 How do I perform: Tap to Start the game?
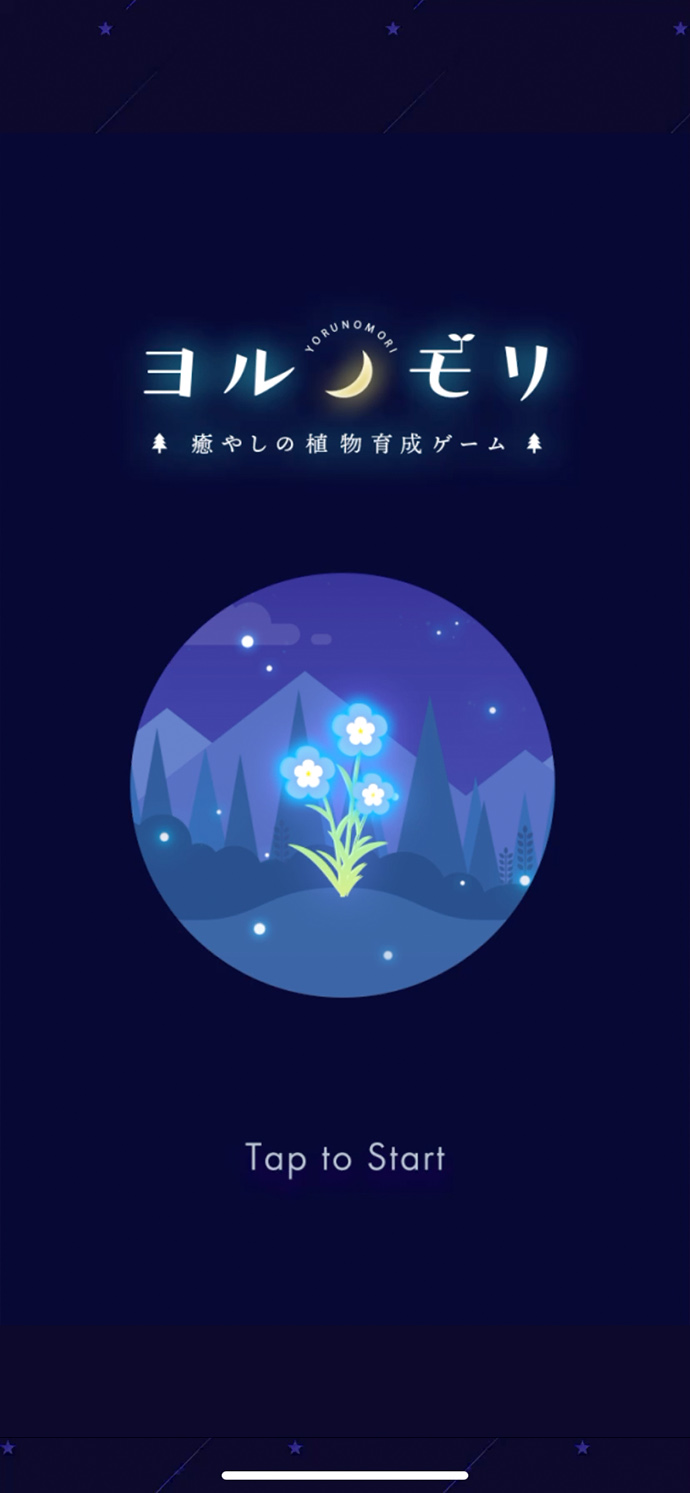click(x=345, y=1158)
